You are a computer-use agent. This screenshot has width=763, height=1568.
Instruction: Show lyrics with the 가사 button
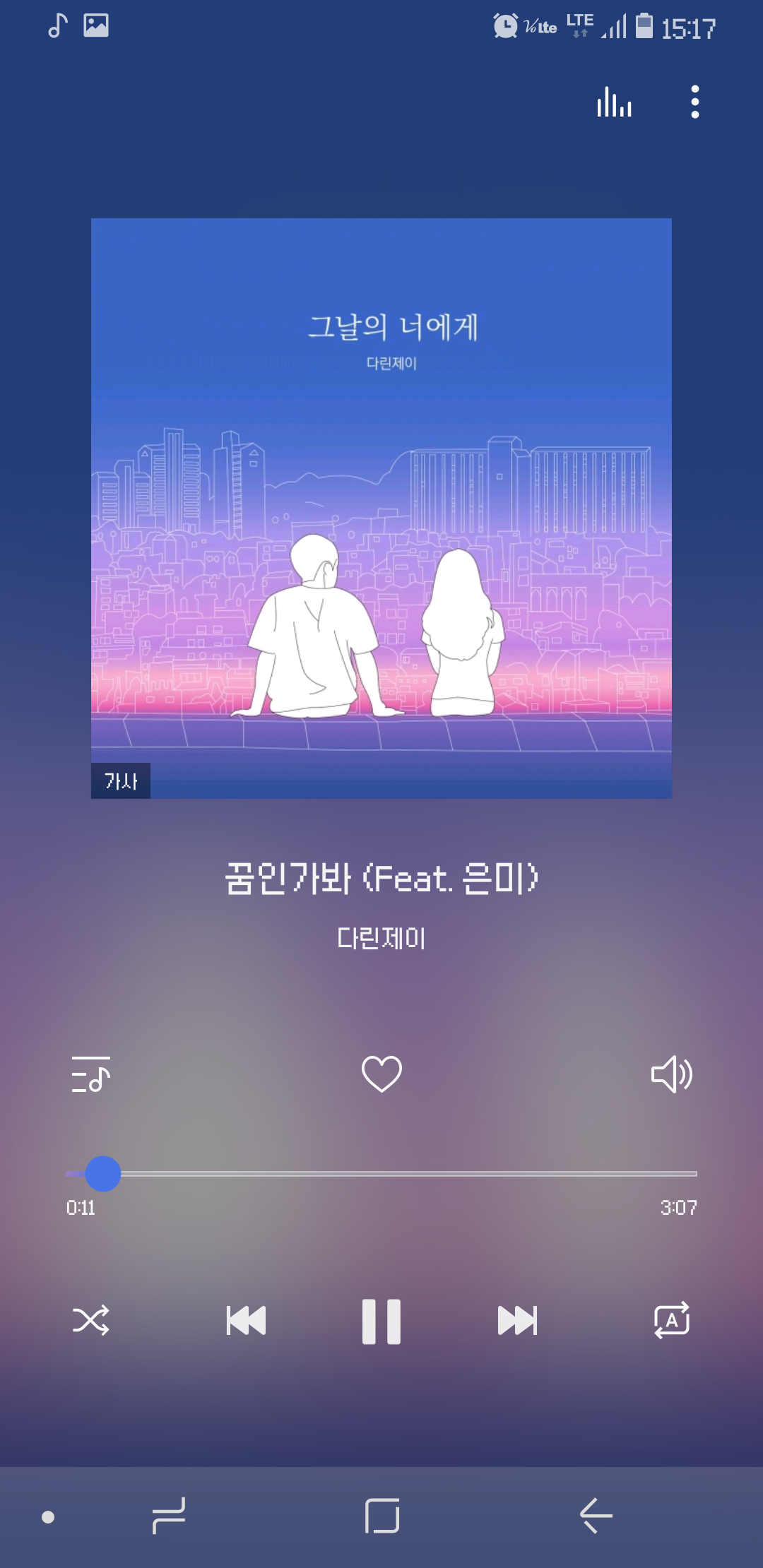[x=121, y=780]
